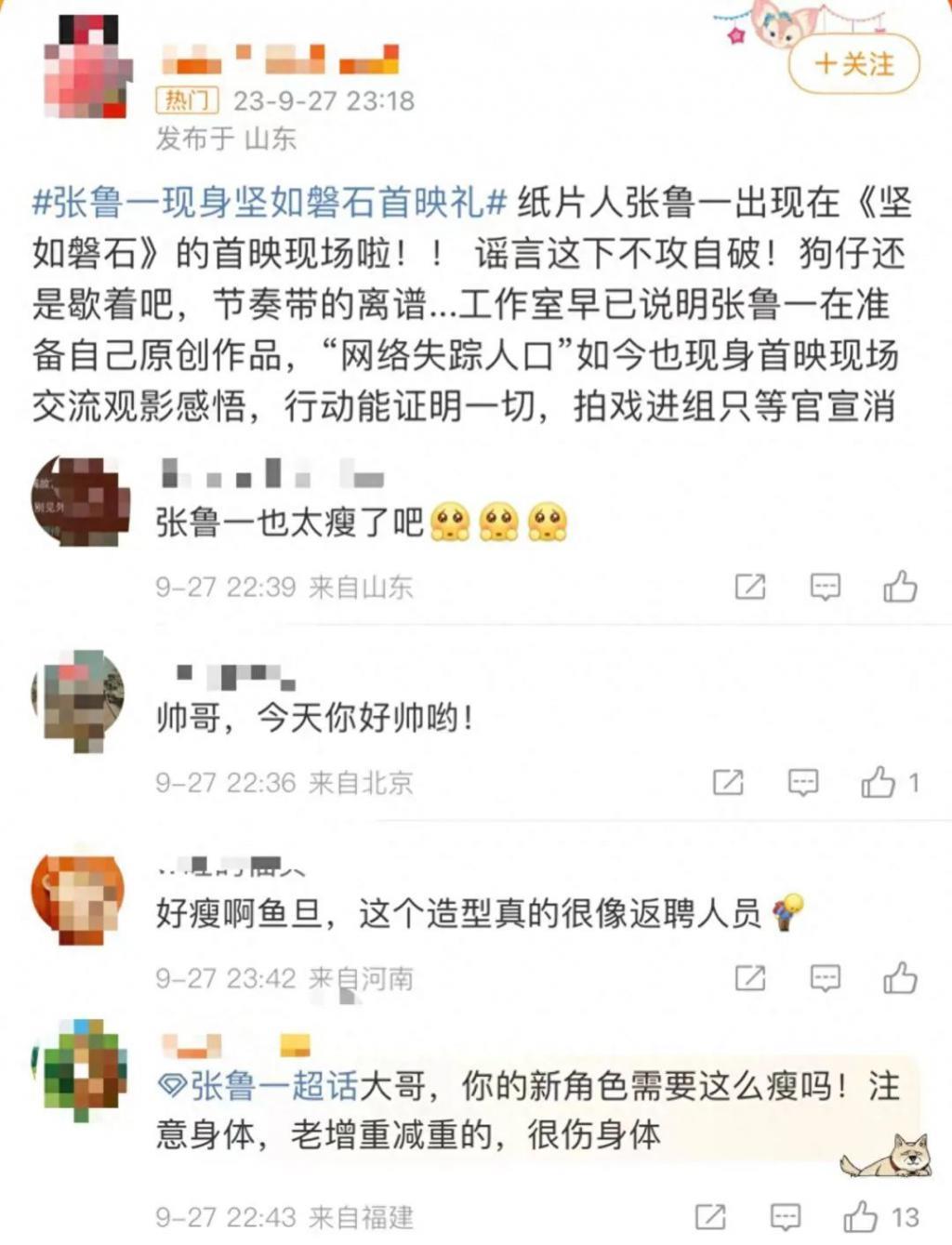Reply to the Beijing comment via bubble icon
Viewport: 952px width, 1245px height.
(x=800, y=782)
